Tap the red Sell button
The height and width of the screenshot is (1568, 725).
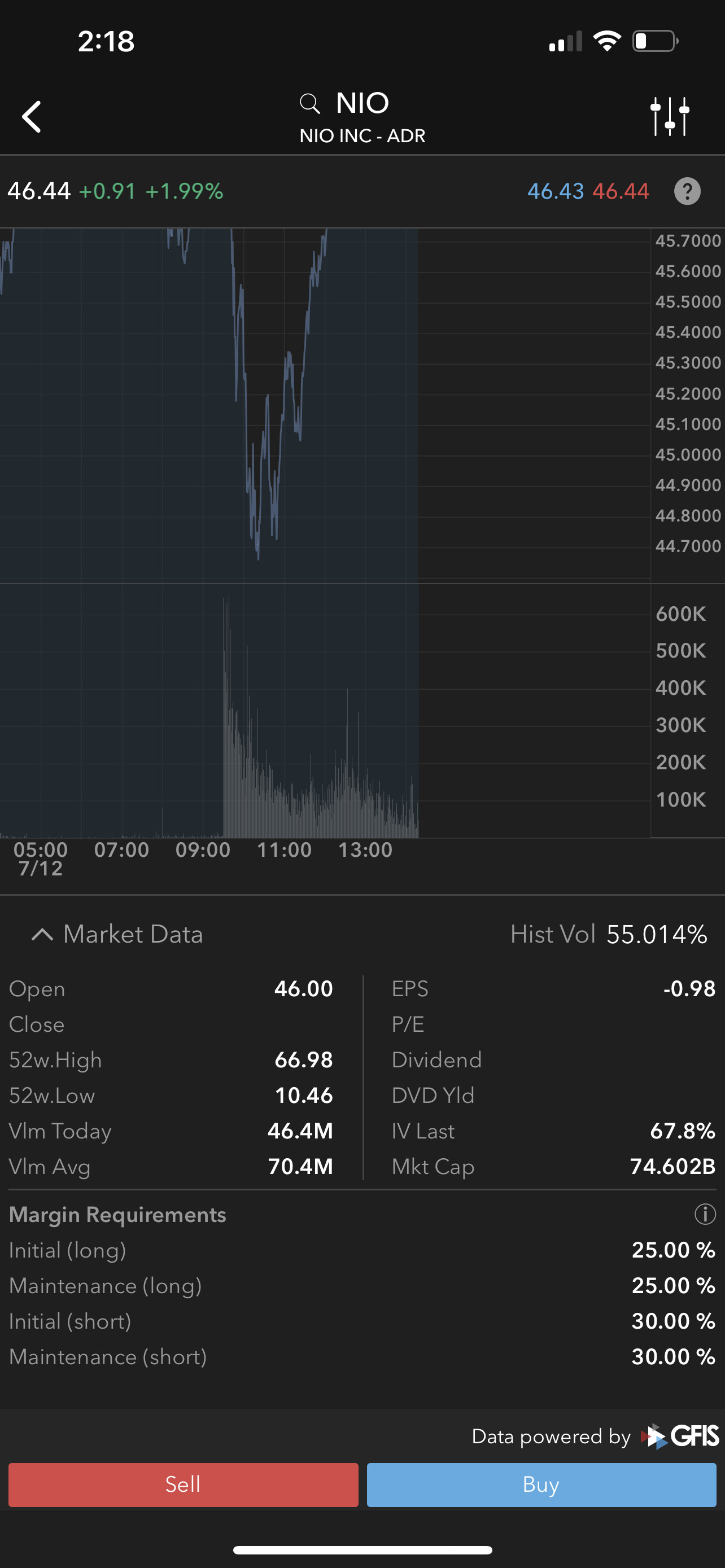(184, 1484)
